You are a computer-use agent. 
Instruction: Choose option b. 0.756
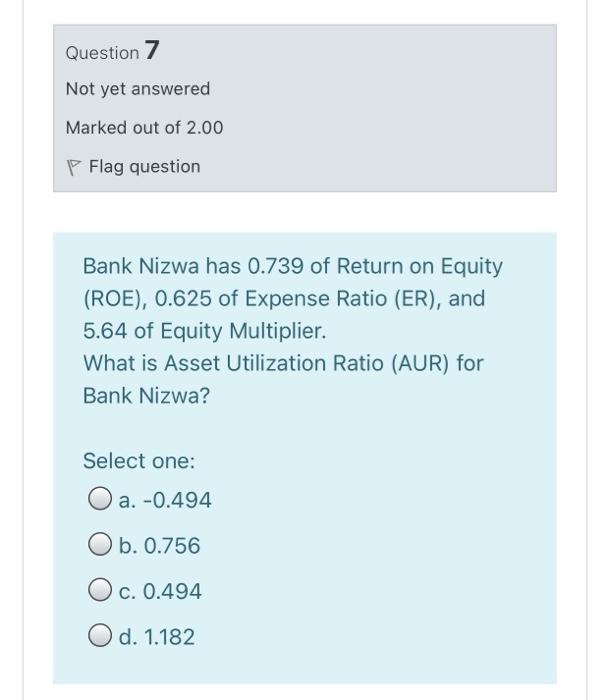point(98,546)
